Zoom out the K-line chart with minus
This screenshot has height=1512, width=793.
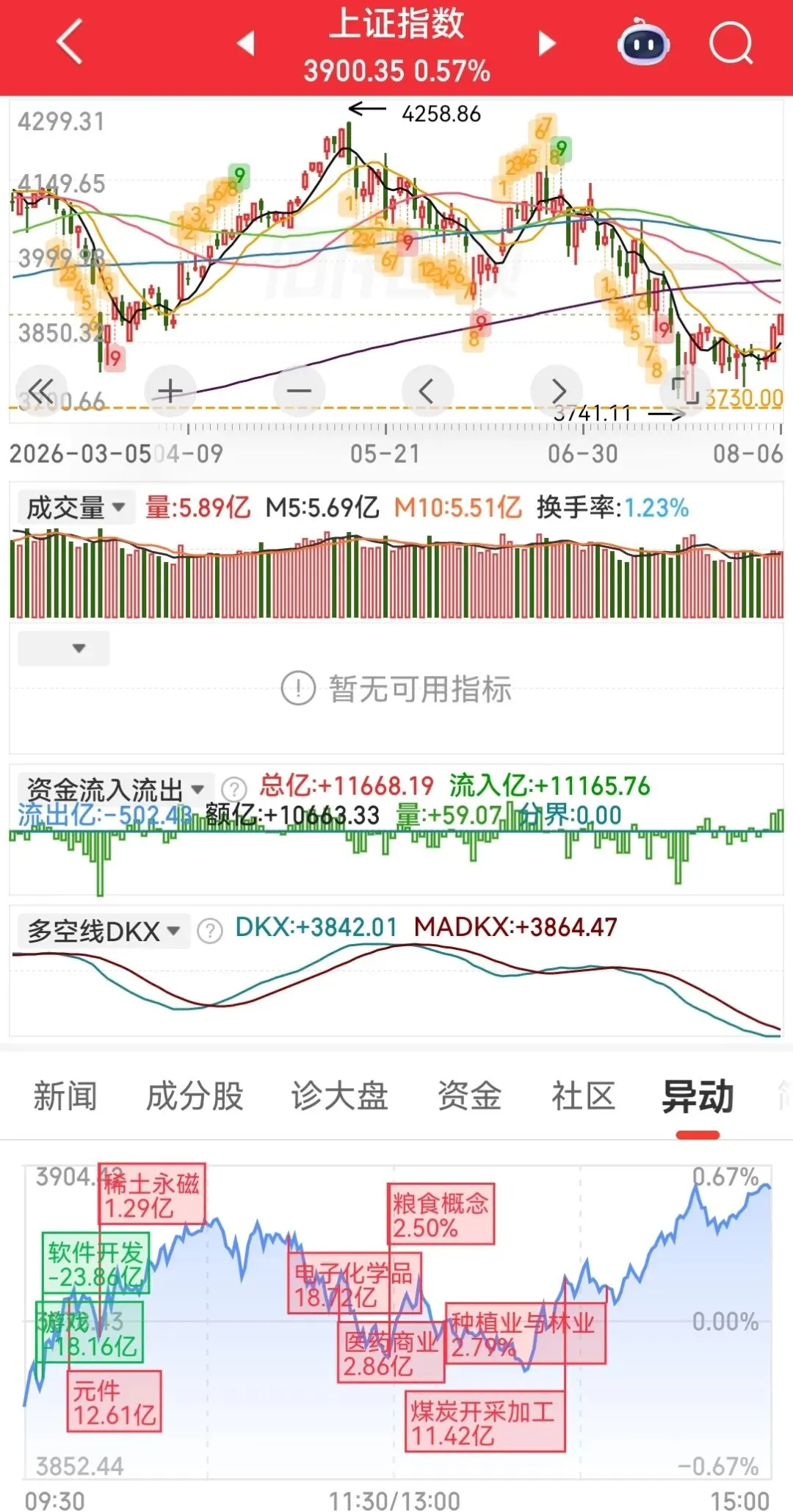299,390
